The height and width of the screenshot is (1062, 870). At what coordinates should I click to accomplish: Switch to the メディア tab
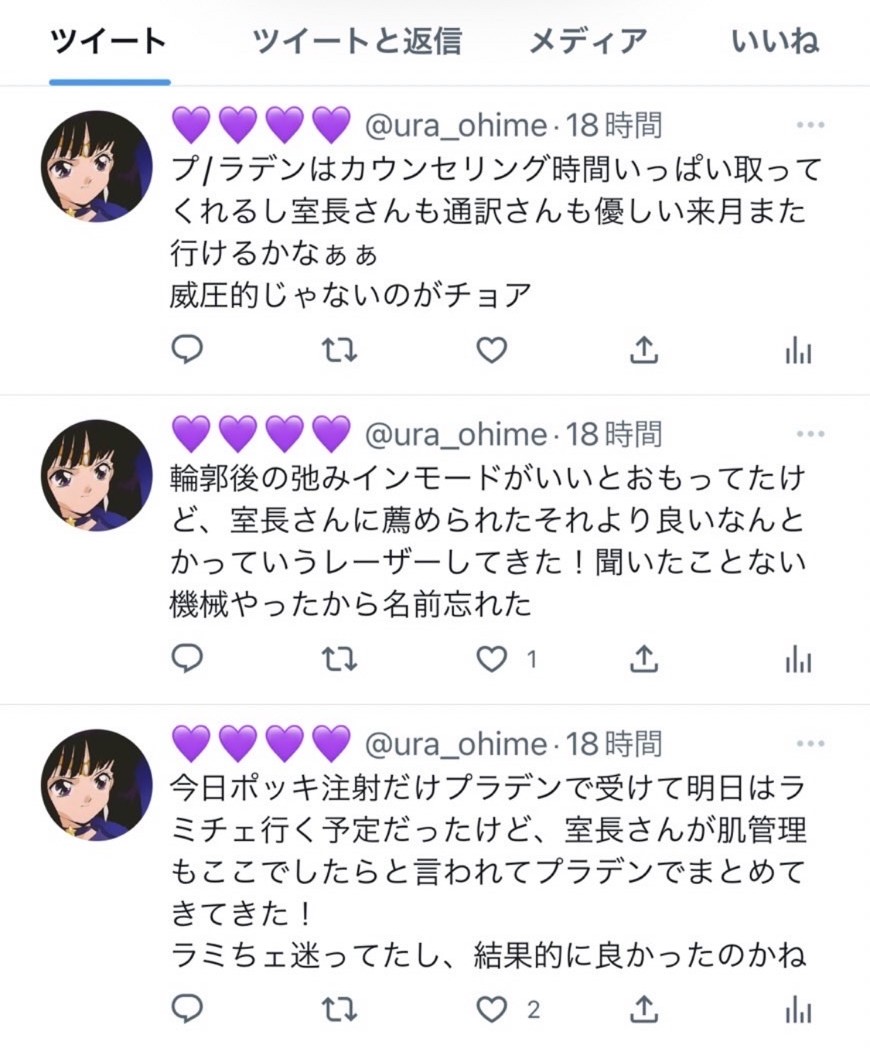pyautogui.click(x=587, y=41)
